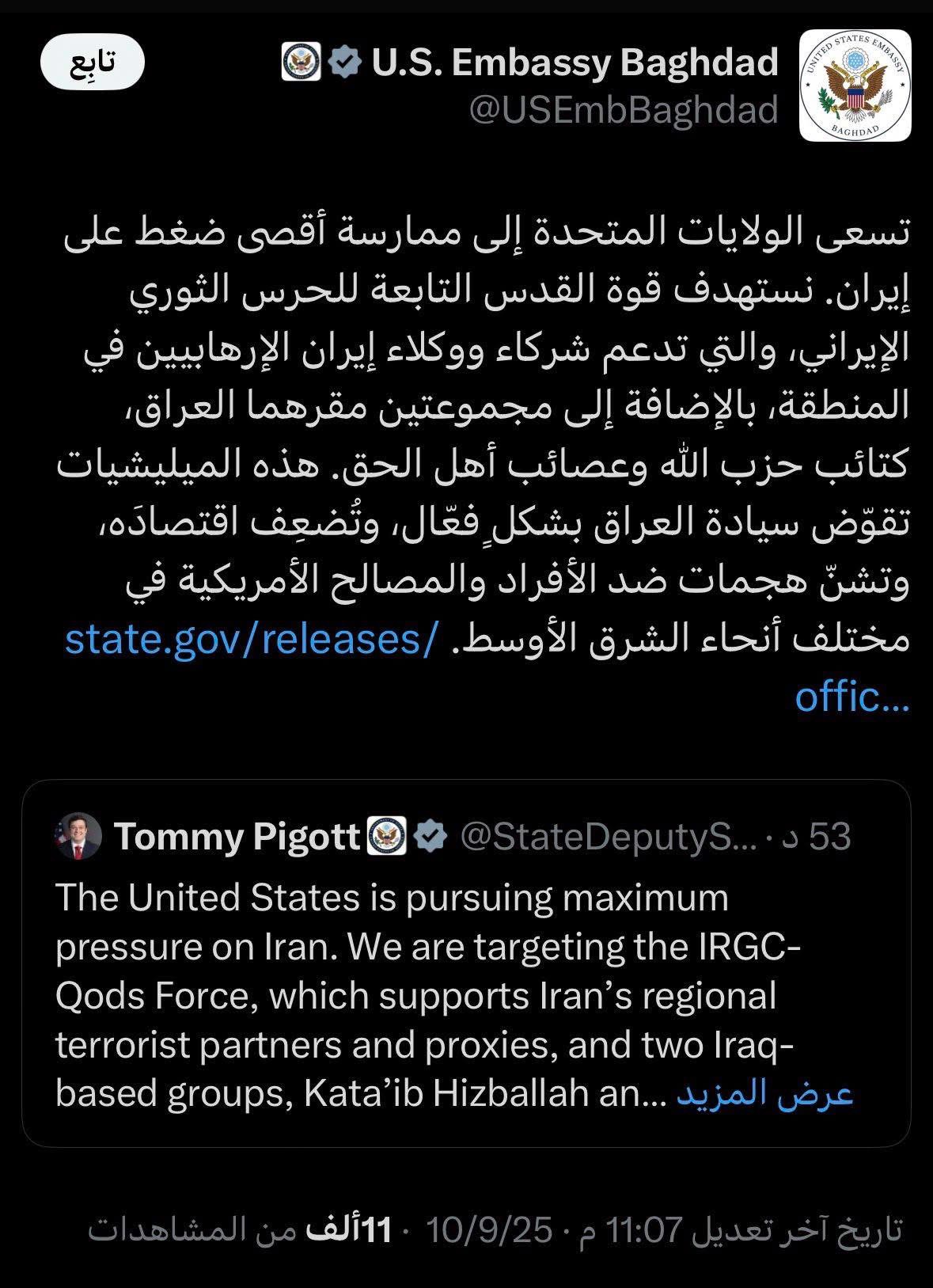Tap the Follow (تابع) button
The height and width of the screenshot is (1288, 933).
tap(93, 63)
